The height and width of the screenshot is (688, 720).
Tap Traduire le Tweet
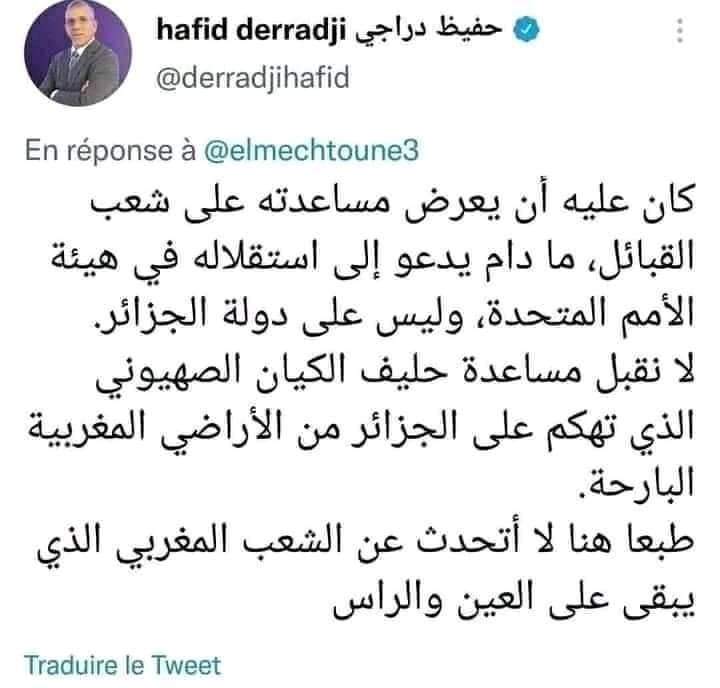click(121, 664)
